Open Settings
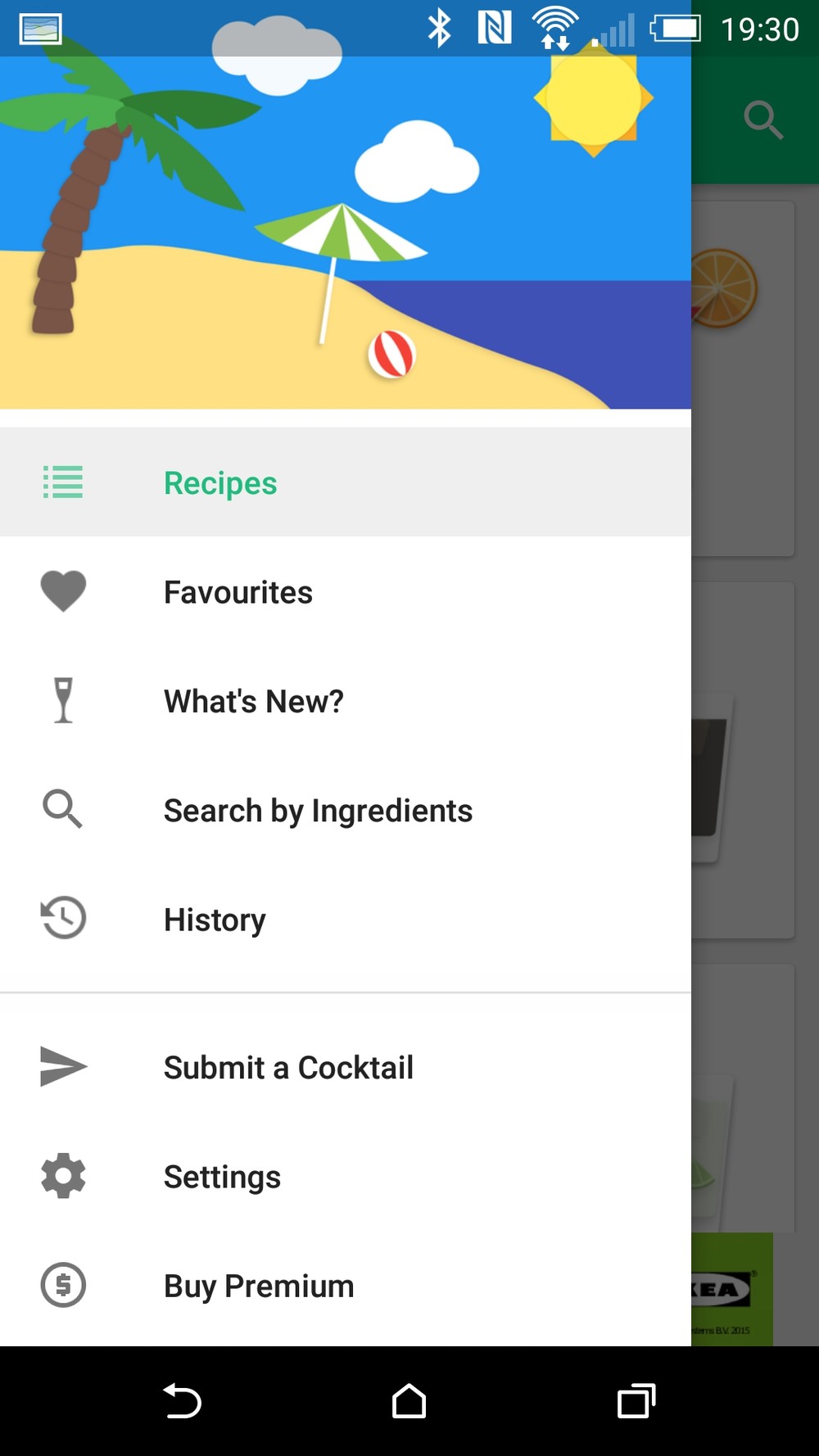 (x=222, y=1177)
